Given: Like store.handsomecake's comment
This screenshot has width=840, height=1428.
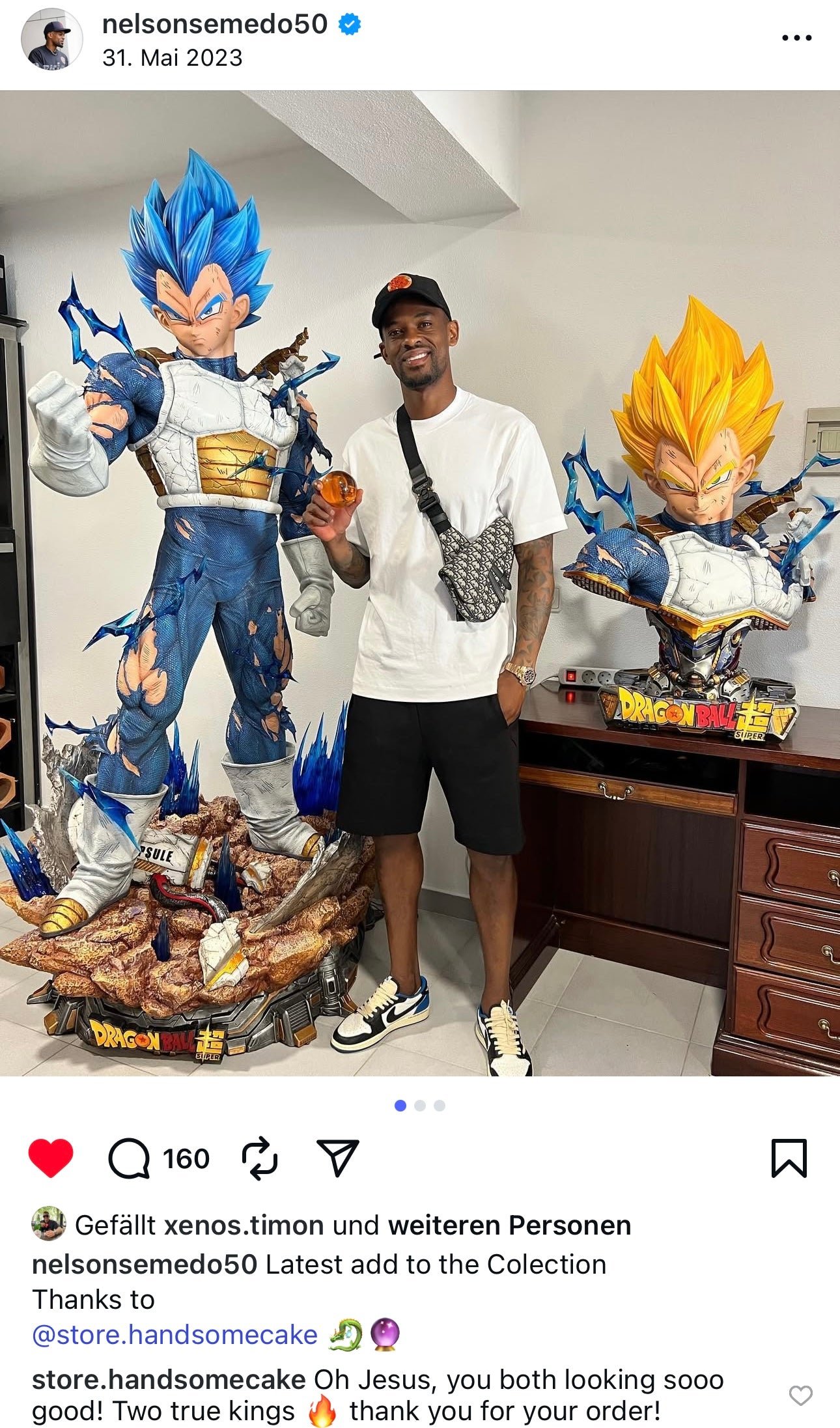Looking at the screenshot, I should click(800, 1395).
